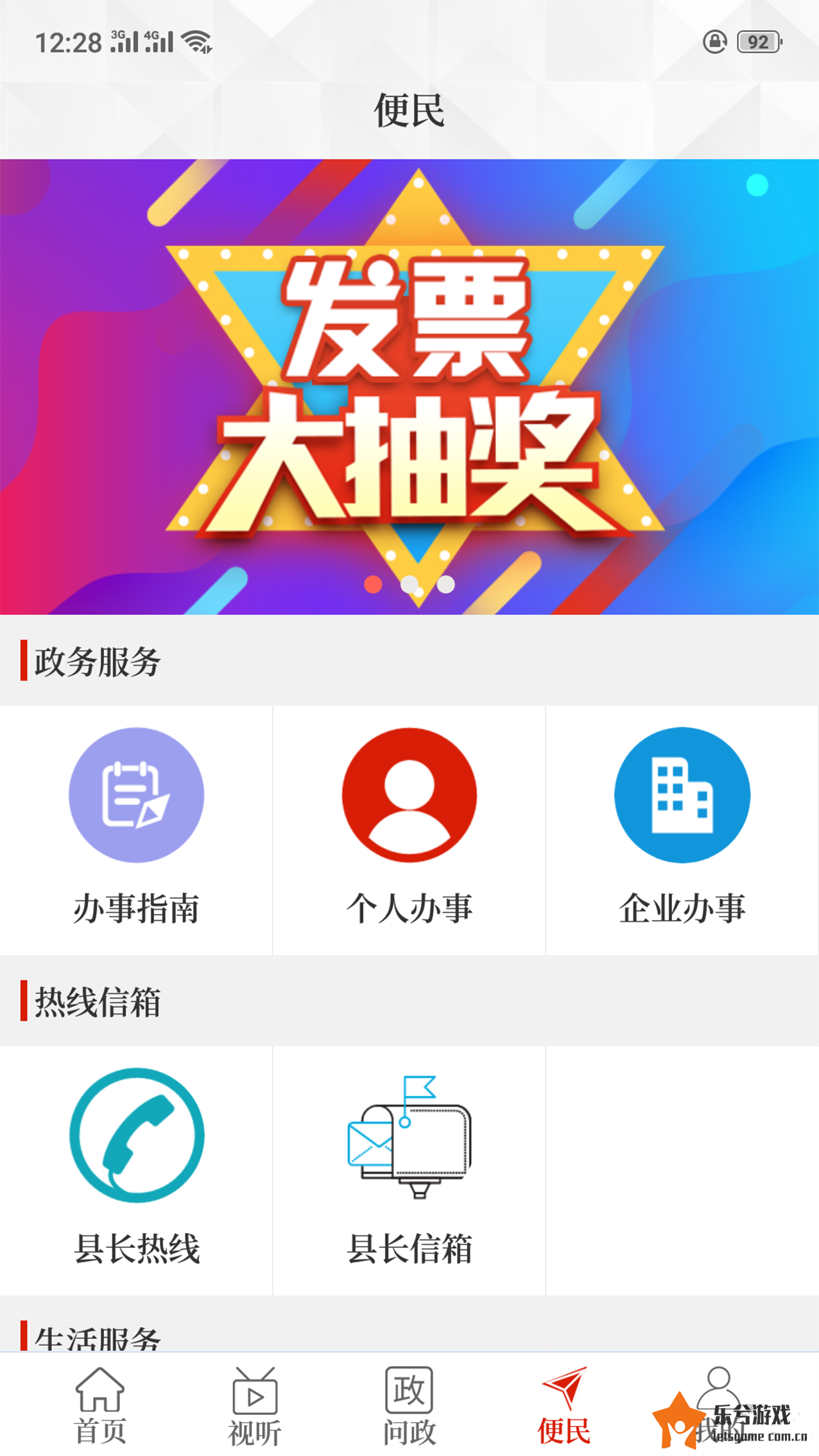Open 企业办事 service
The height and width of the screenshot is (1456, 819).
(682, 827)
